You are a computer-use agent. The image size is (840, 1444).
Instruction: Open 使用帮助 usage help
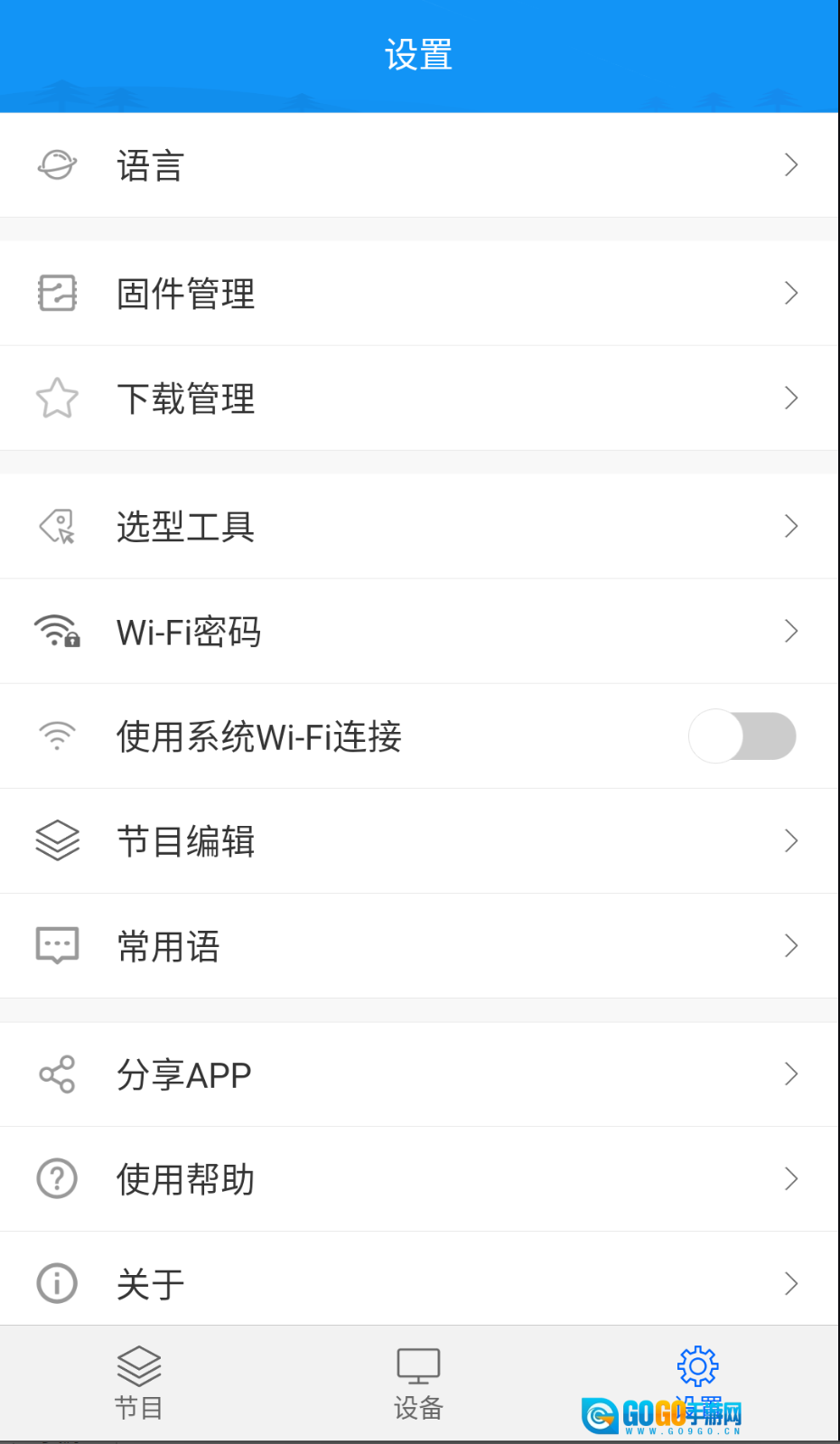click(419, 1179)
